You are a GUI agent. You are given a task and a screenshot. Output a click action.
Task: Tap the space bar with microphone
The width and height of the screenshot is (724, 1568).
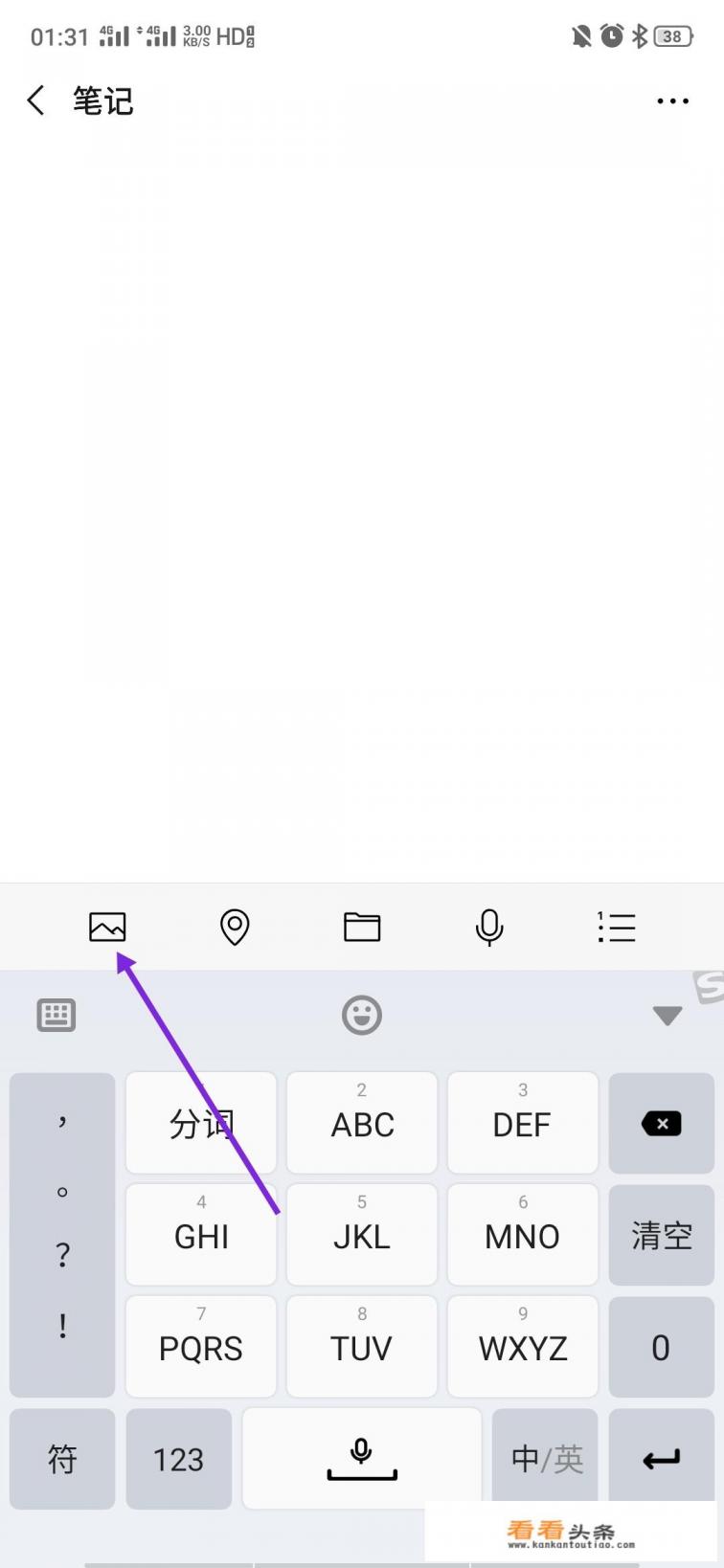362,1459
